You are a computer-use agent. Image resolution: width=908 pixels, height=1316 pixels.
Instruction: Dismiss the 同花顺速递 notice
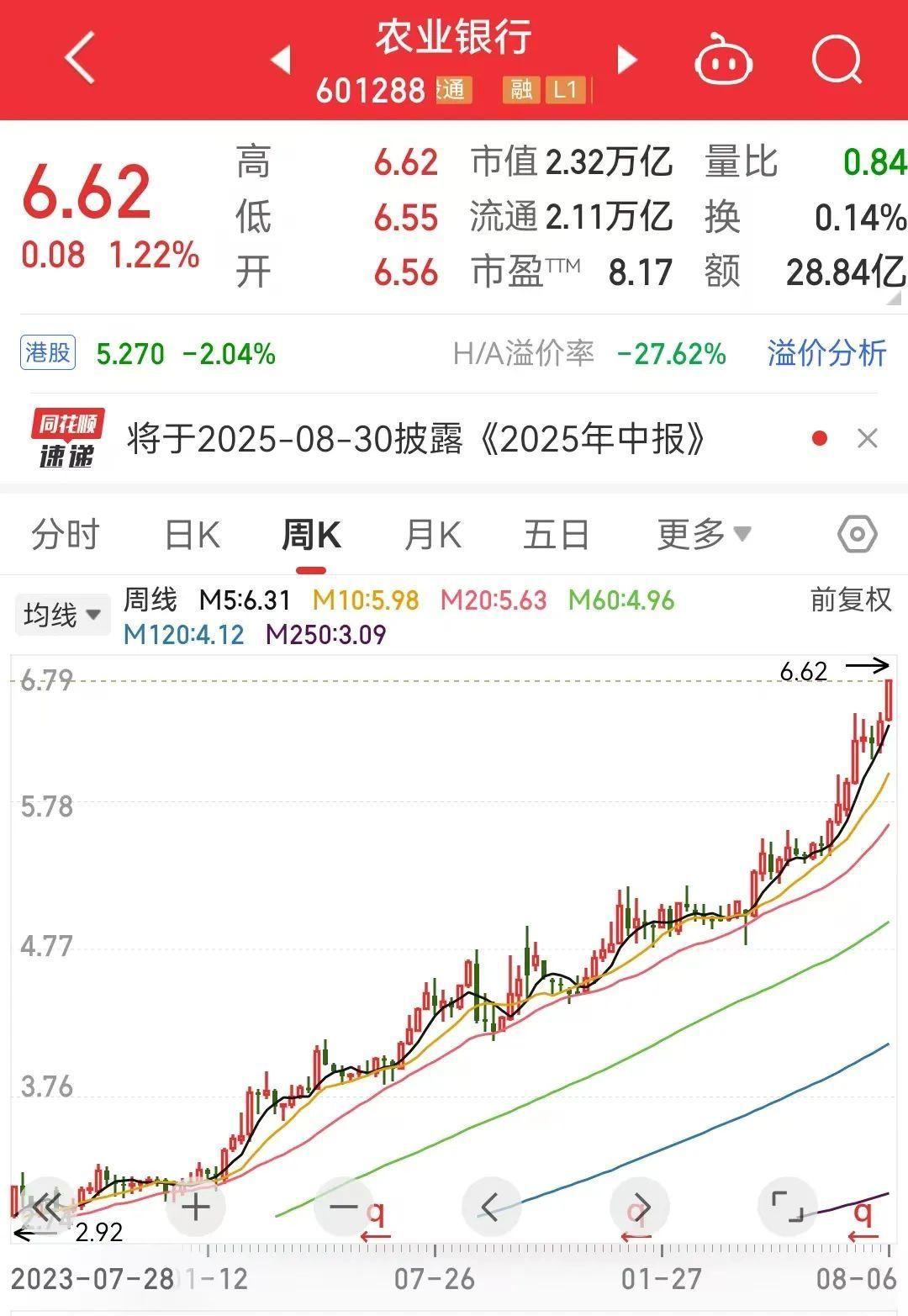[x=867, y=439]
